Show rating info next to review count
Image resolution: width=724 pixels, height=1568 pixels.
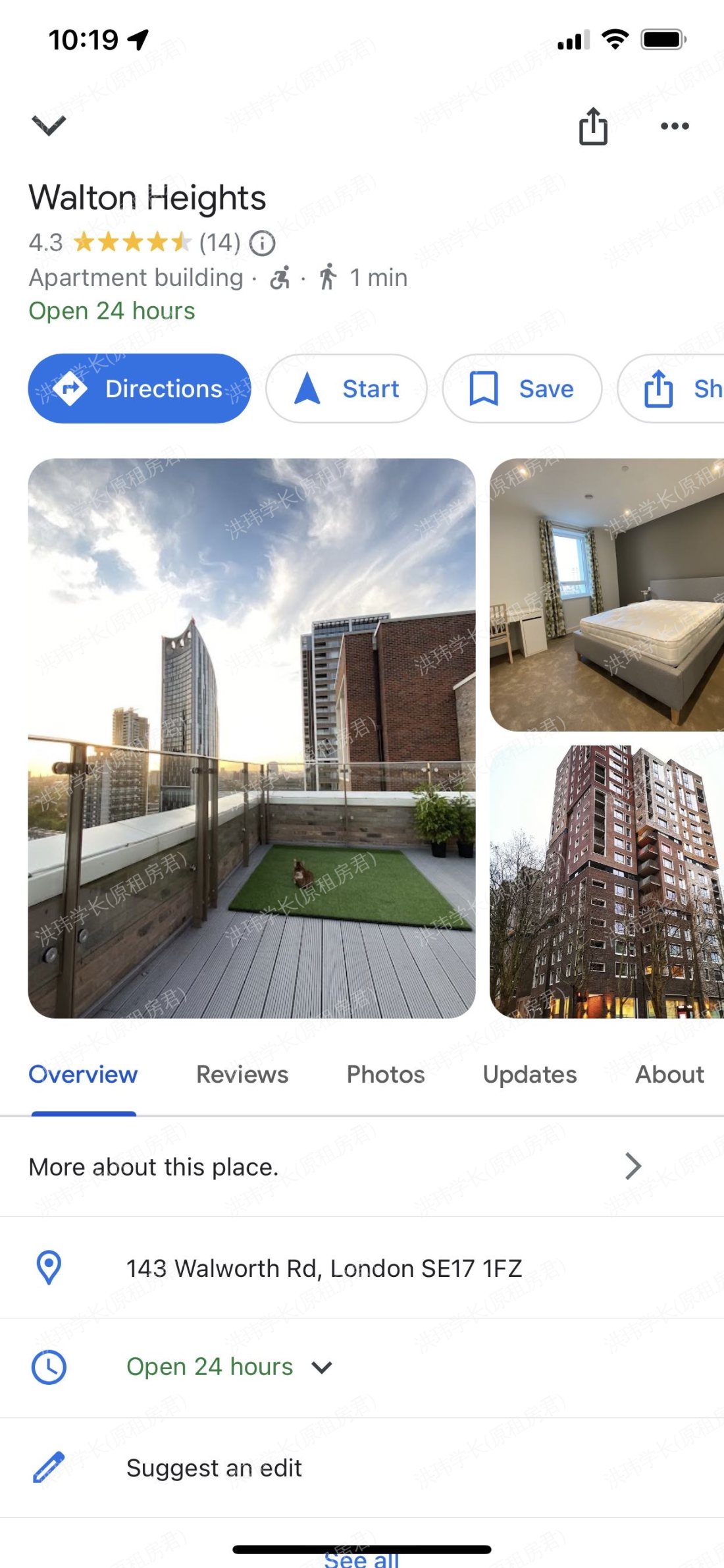[263, 243]
